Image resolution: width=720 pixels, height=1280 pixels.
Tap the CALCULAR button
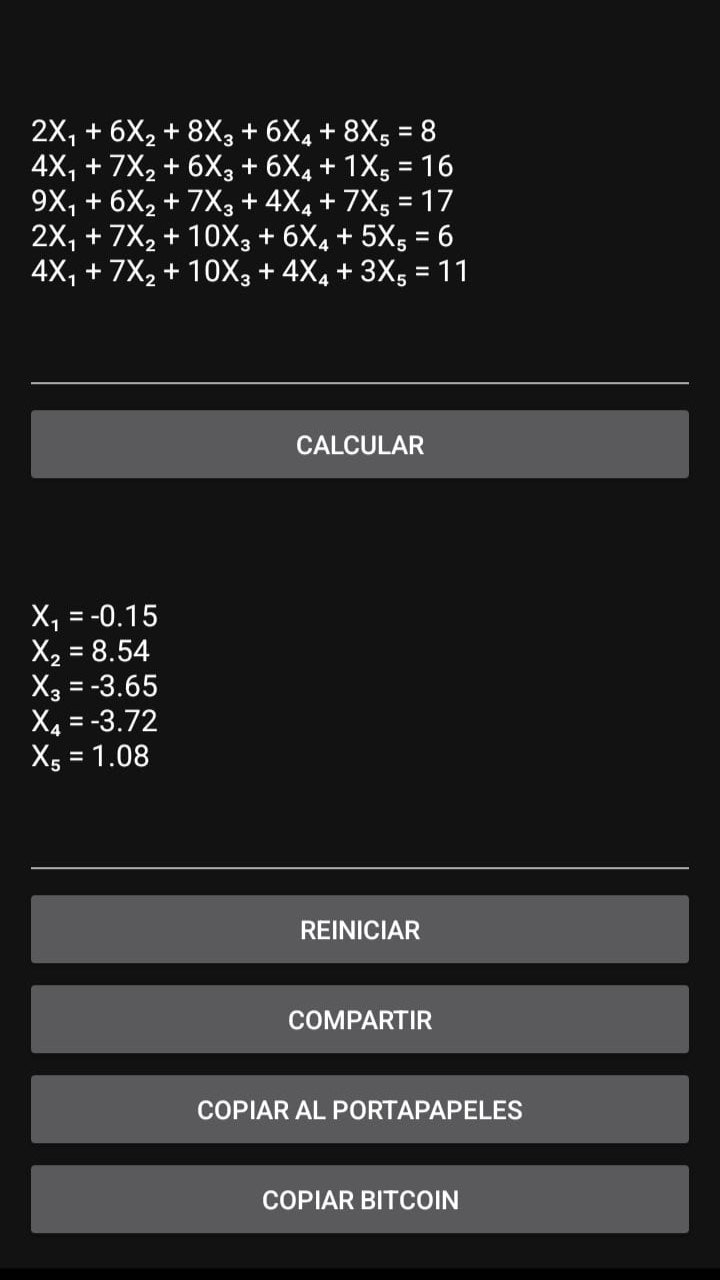click(x=360, y=444)
